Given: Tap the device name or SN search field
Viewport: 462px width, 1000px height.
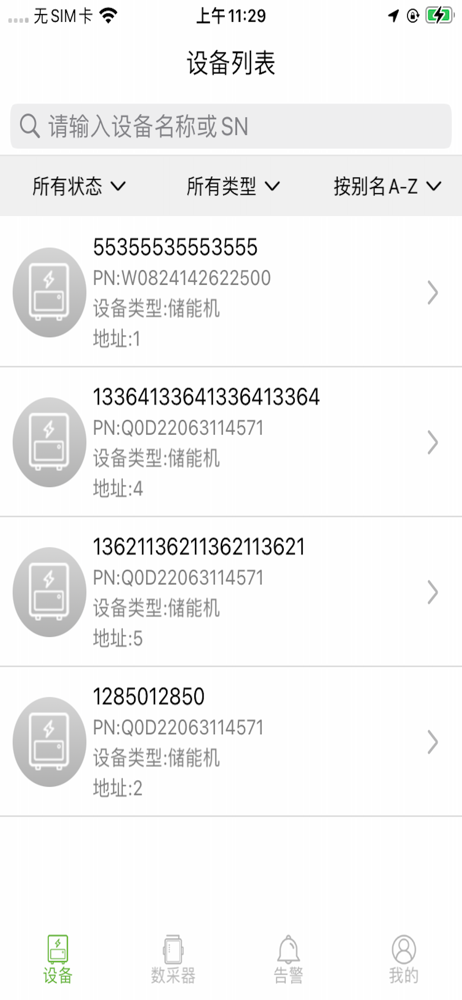Looking at the screenshot, I should [x=231, y=126].
